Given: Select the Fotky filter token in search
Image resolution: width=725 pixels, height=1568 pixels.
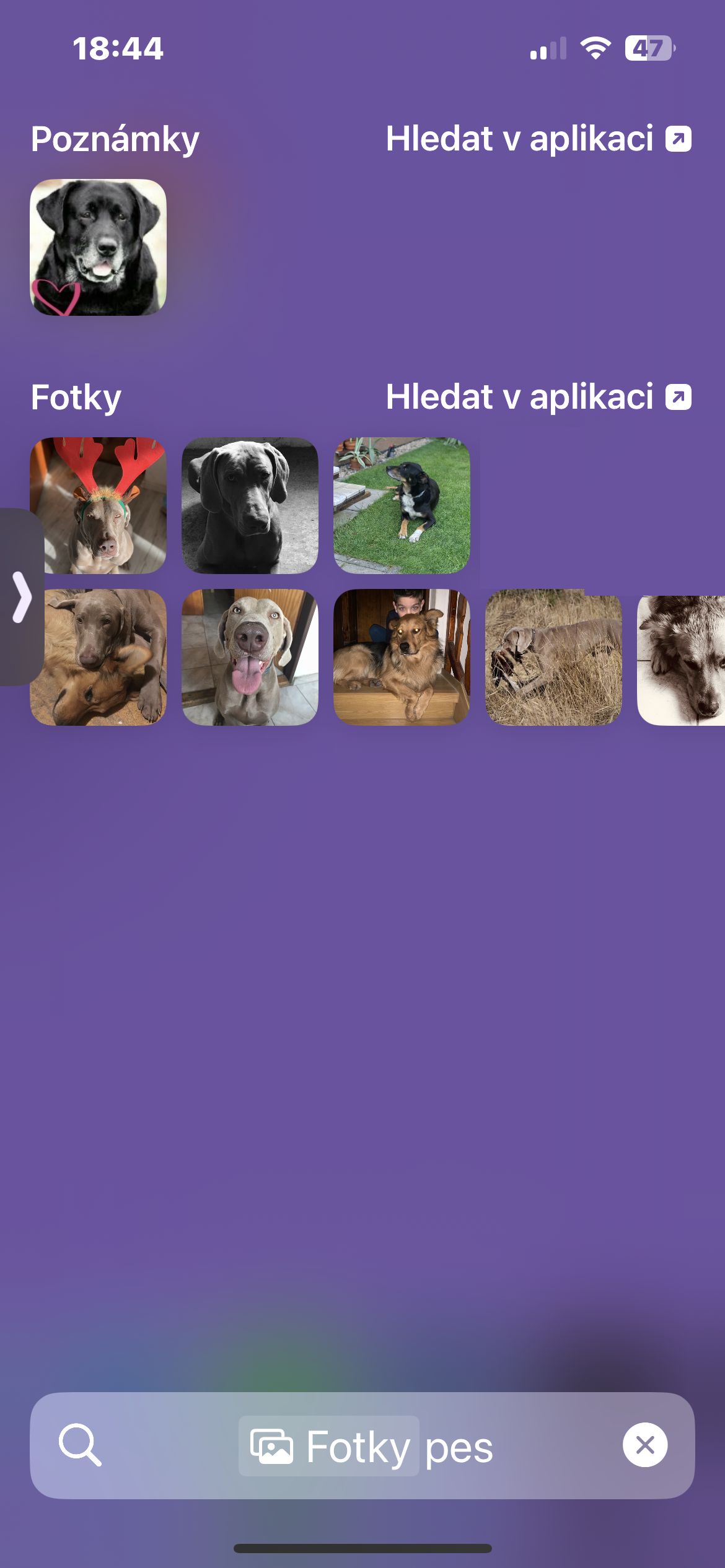Looking at the screenshot, I should 329,1446.
